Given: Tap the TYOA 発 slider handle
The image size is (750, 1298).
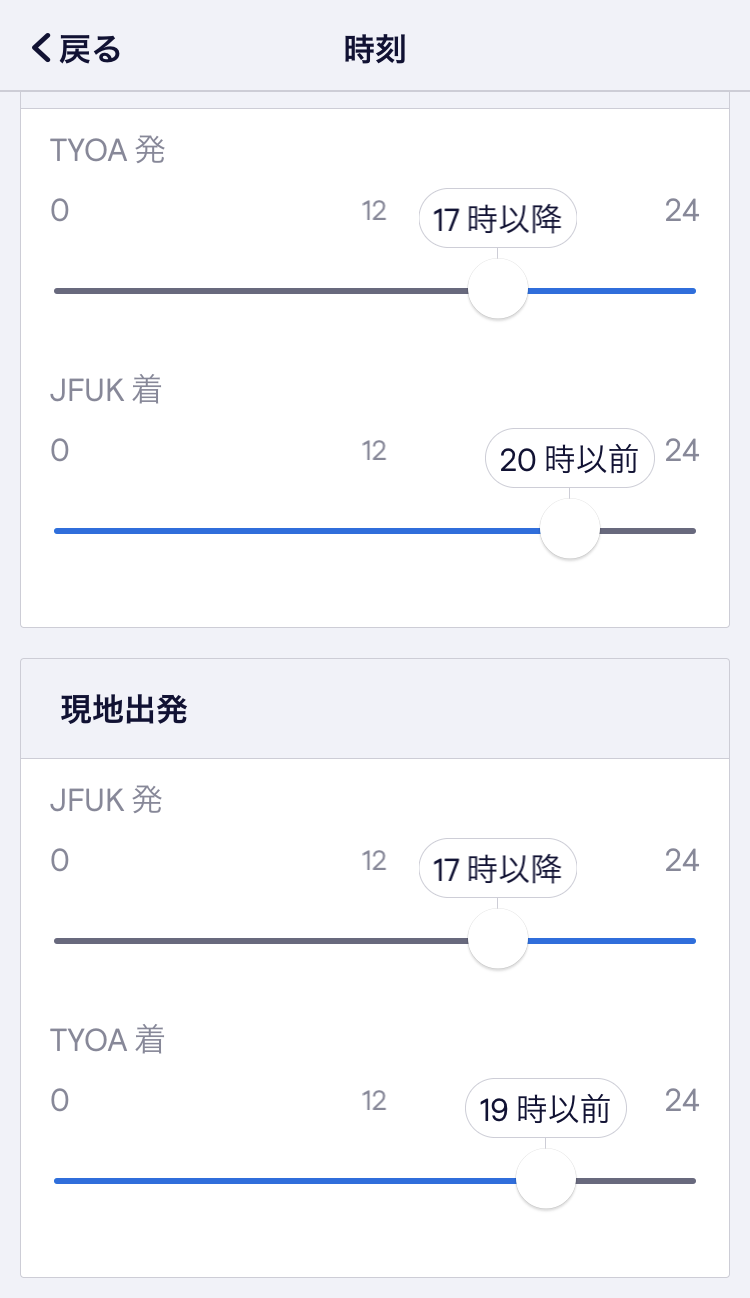Looking at the screenshot, I should click(x=497, y=290).
